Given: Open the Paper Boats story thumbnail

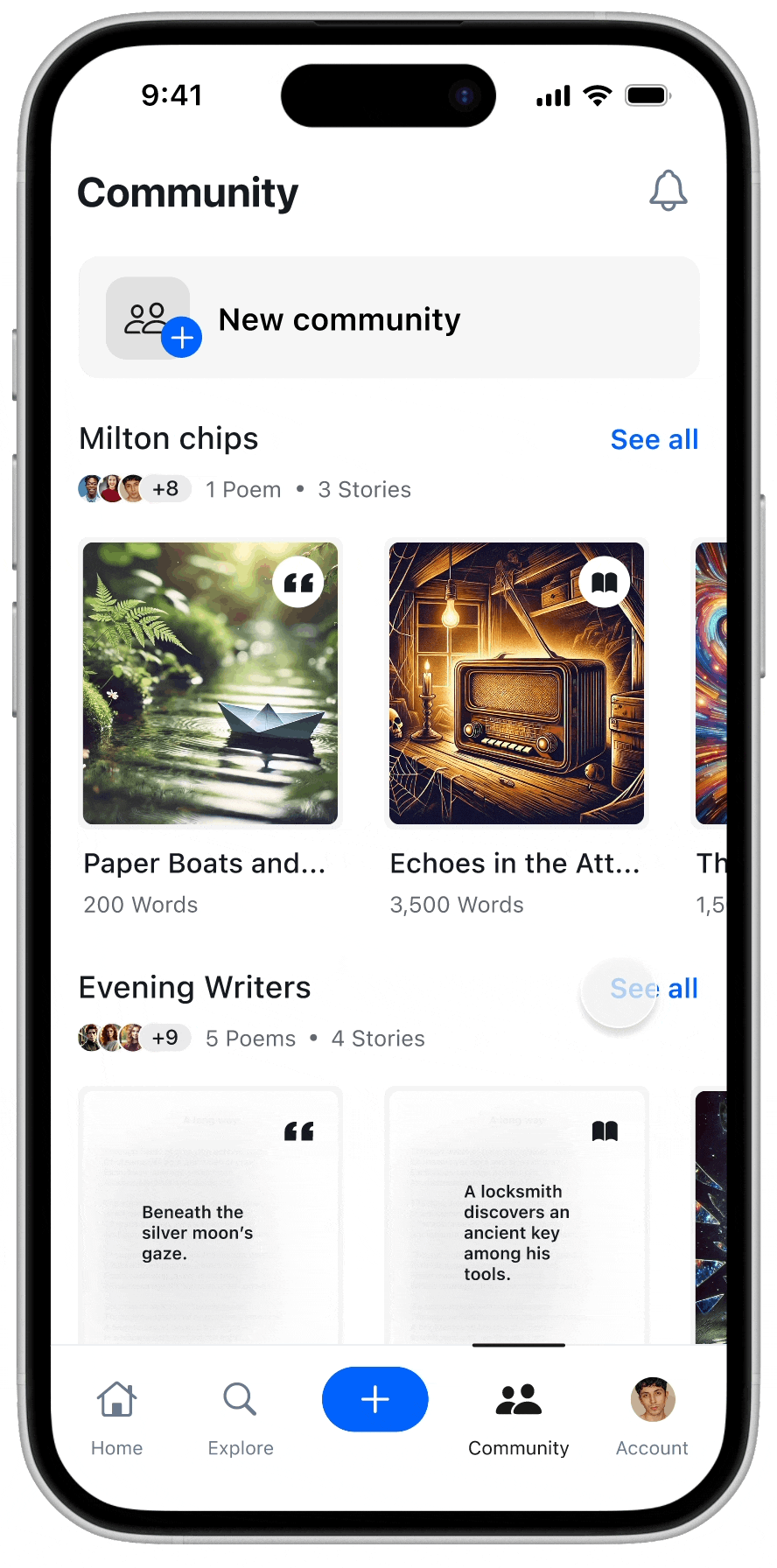Looking at the screenshot, I should [x=210, y=683].
